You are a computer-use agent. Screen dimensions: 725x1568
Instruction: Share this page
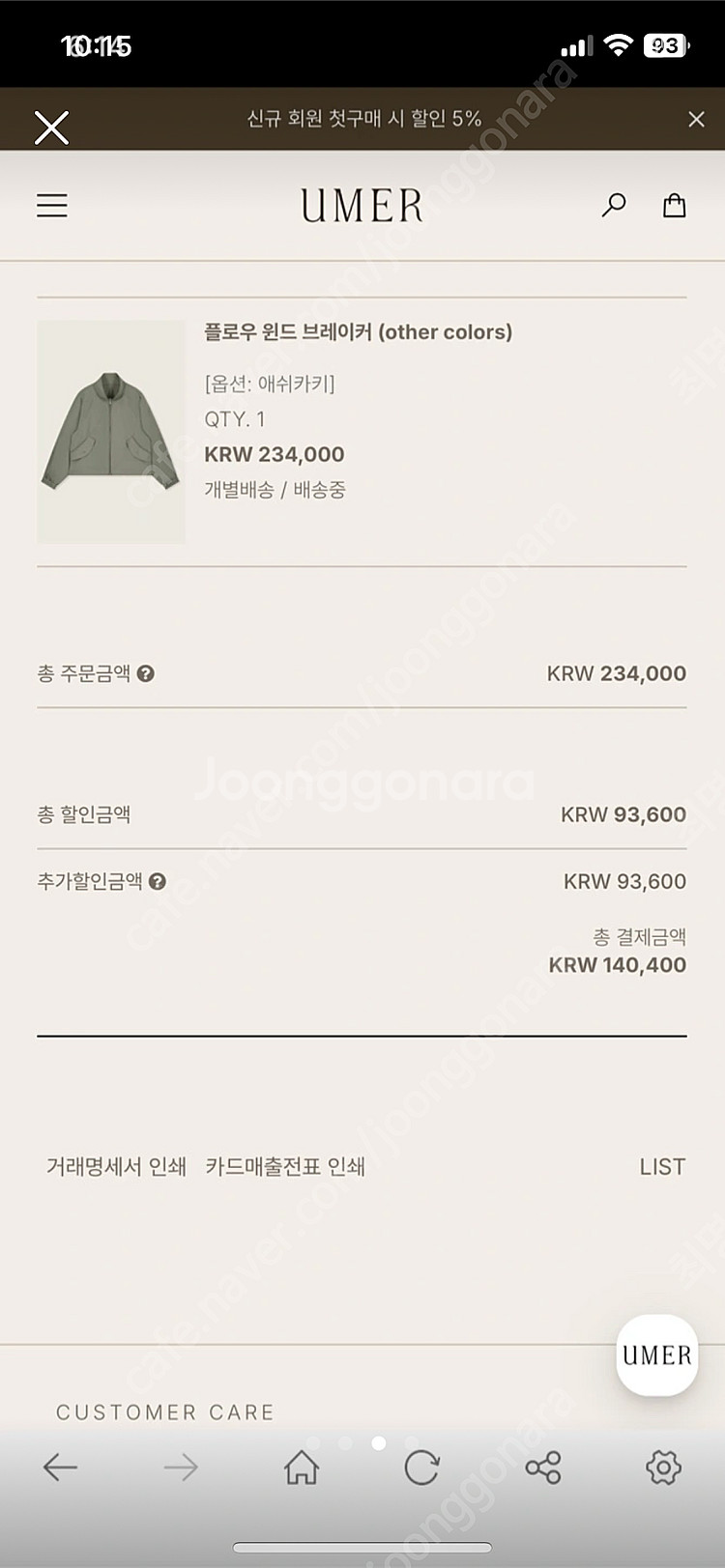pos(543,1468)
